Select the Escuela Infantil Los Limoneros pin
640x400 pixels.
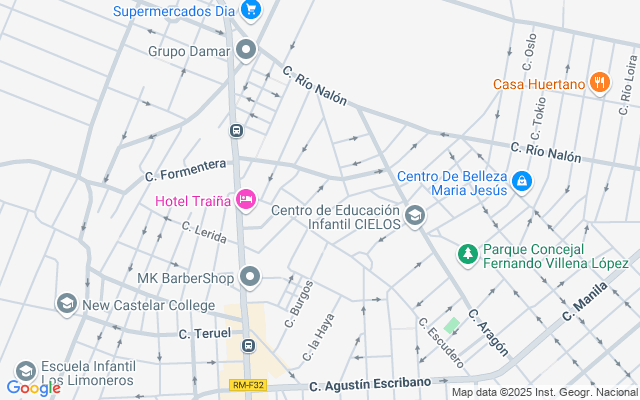click(x=25, y=372)
